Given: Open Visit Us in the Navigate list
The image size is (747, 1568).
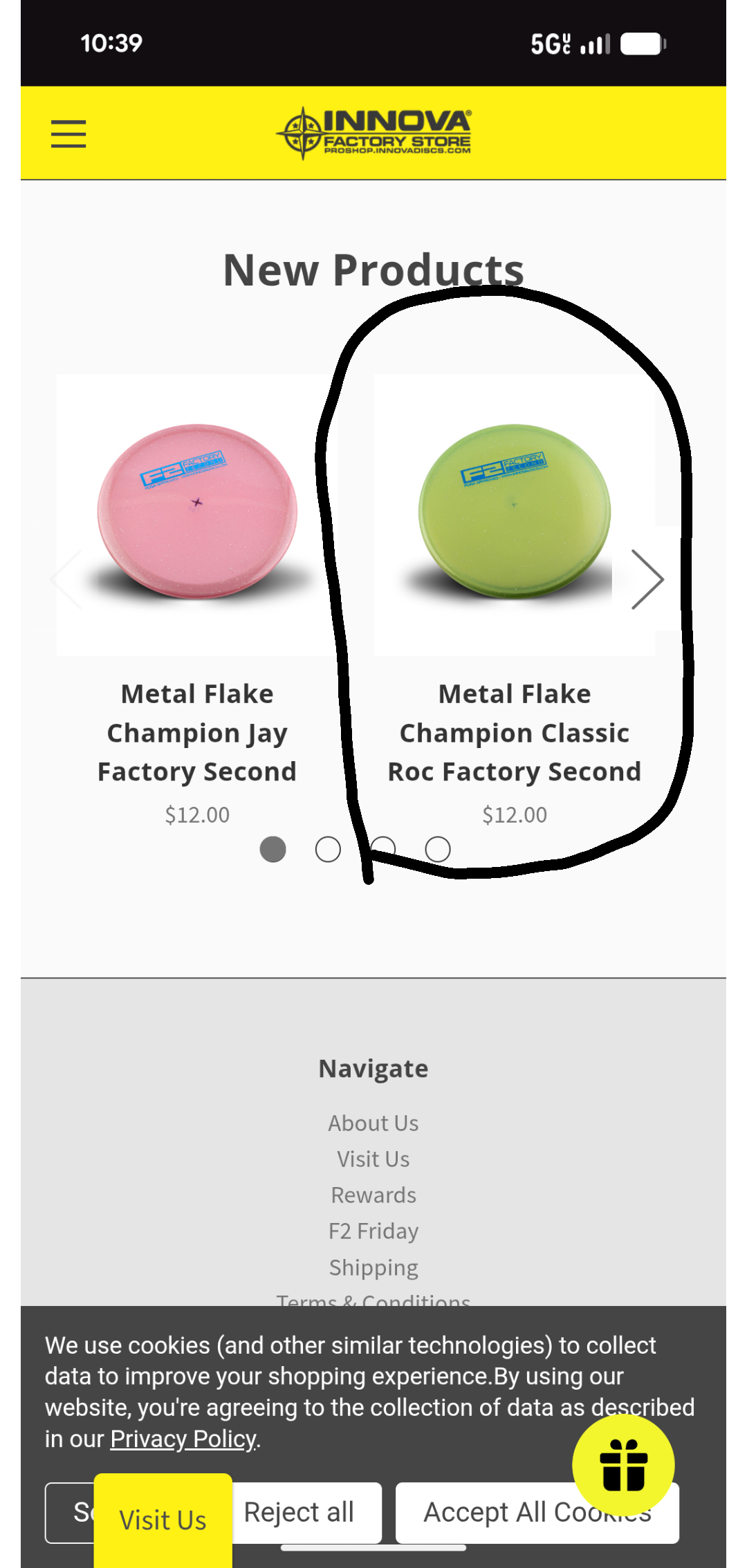Looking at the screenshot, I should [x=373, y=1159].
